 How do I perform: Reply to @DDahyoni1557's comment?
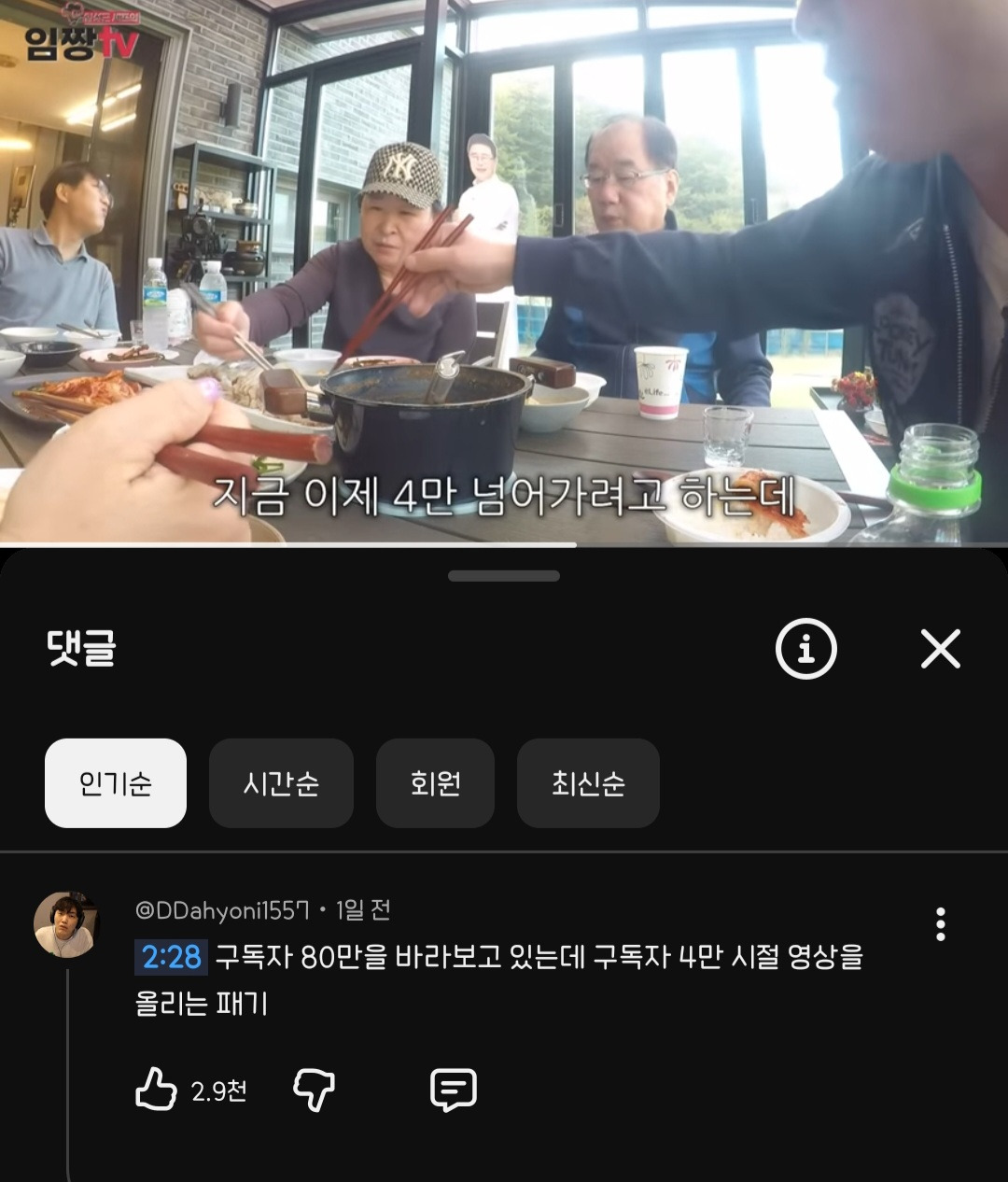pos(454,1090)
